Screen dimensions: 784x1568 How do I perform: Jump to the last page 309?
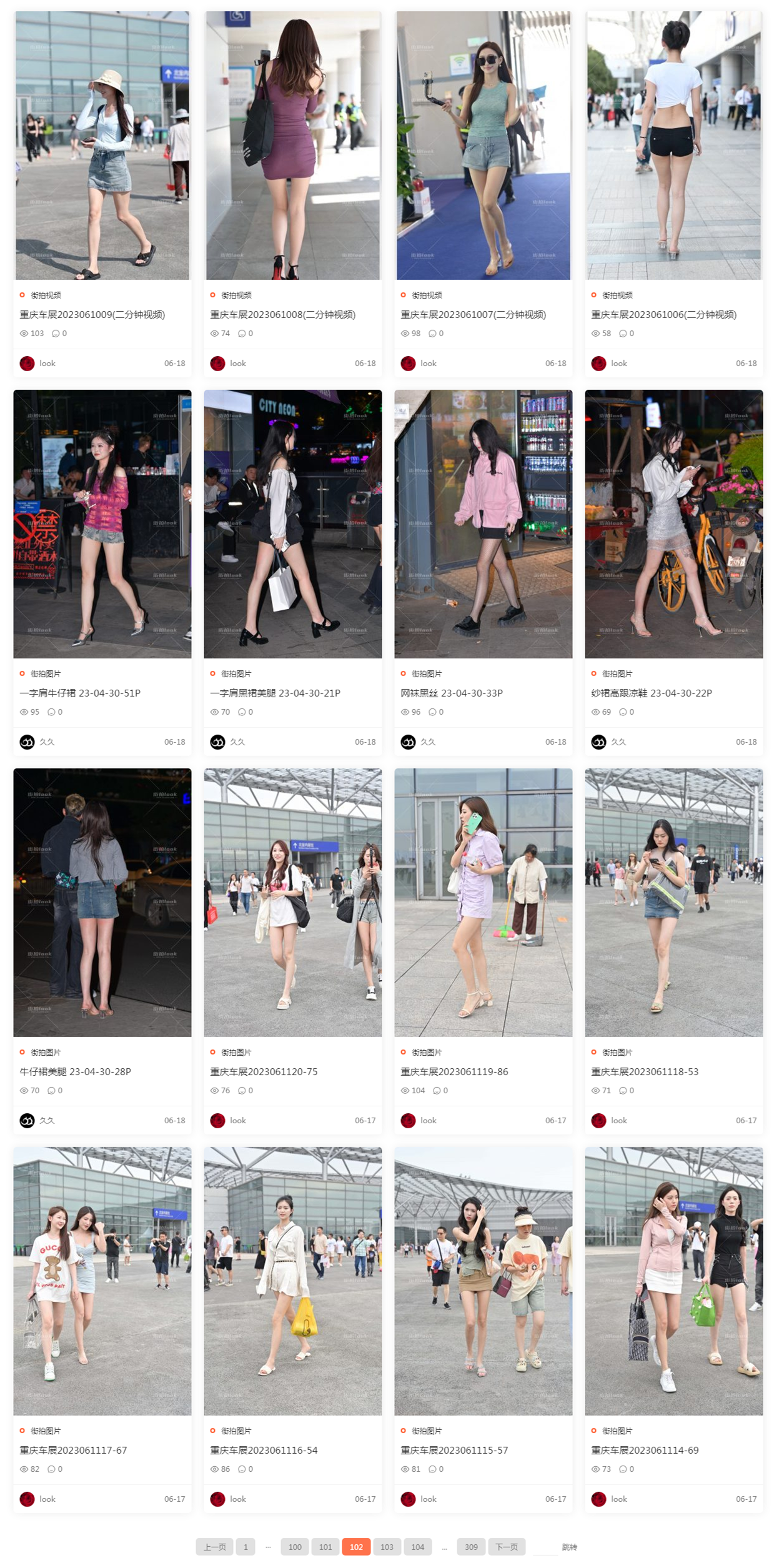tap(471, 1547)
